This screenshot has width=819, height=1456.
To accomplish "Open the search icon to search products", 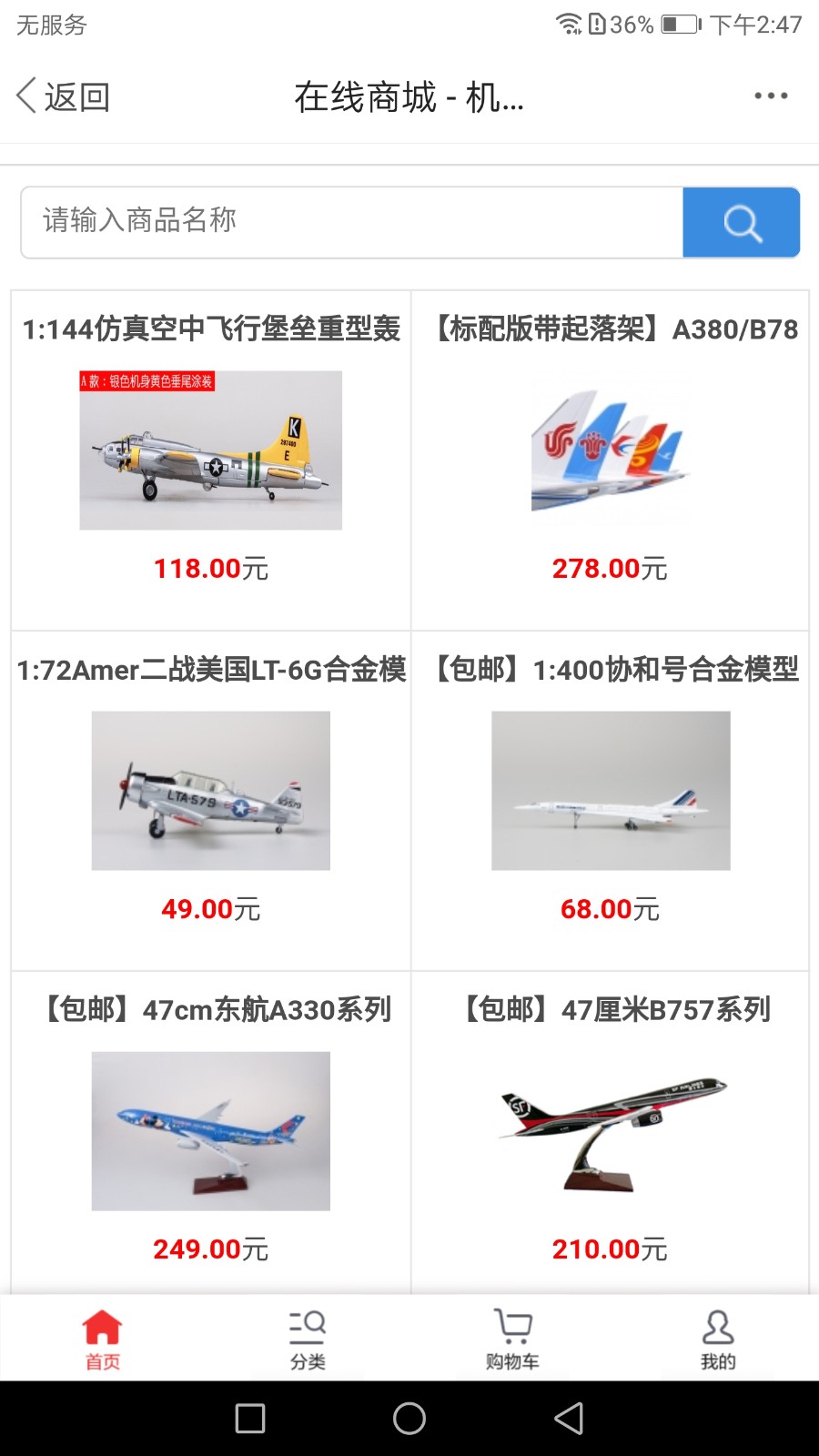I will coord(741,222).
